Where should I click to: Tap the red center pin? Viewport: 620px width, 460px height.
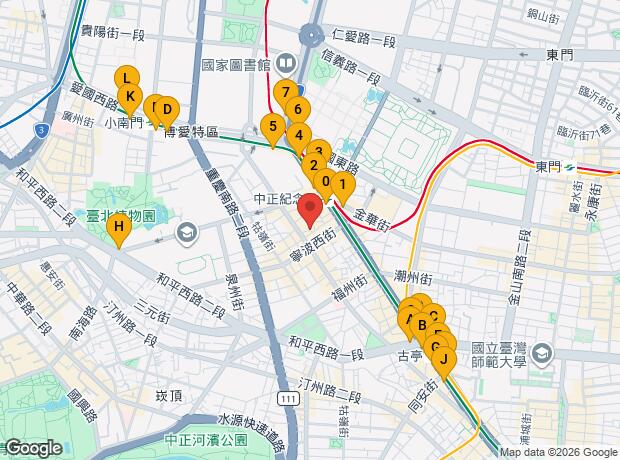click(x=310, y=210)
